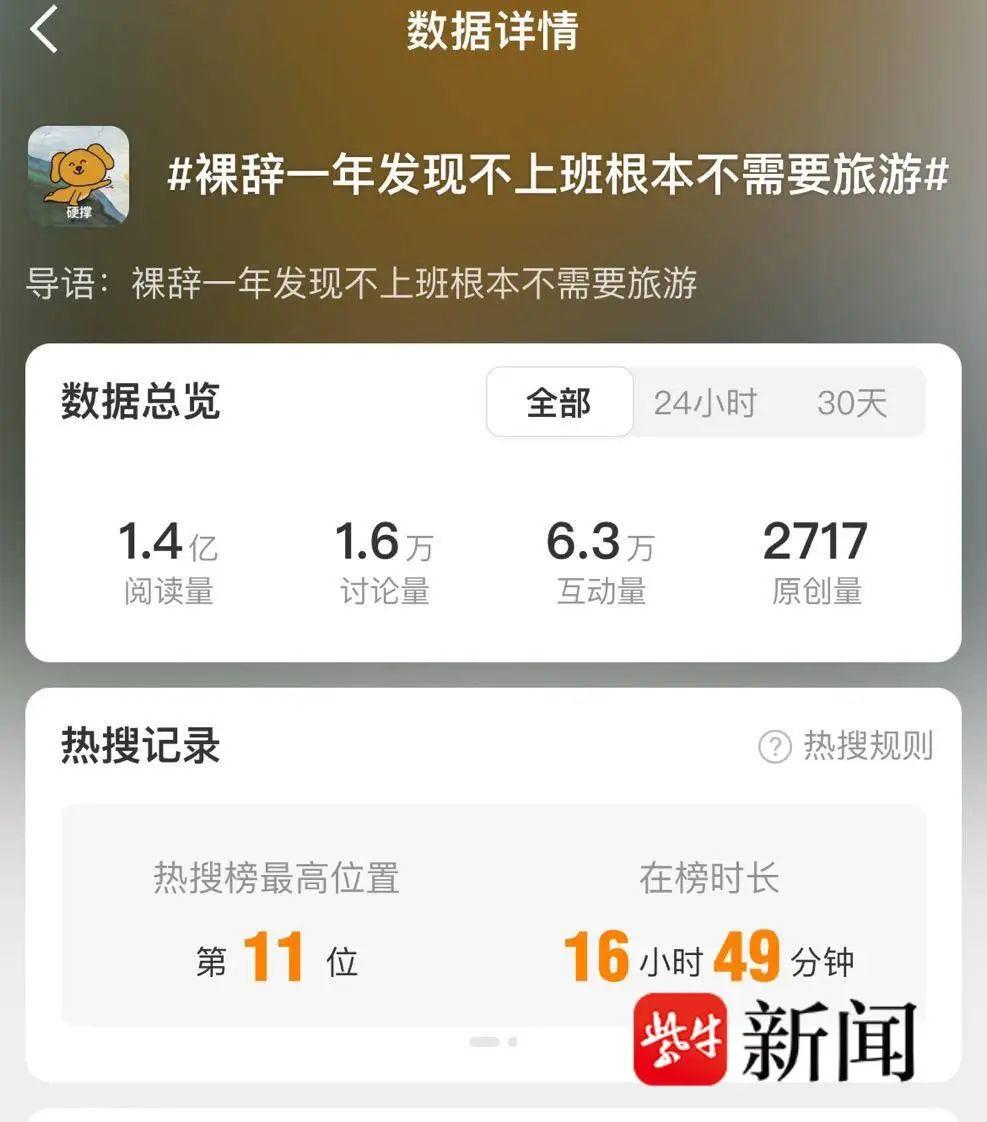987x1122 pixels.
Task: Select the 全部 data range
Action: coord(559,402)
